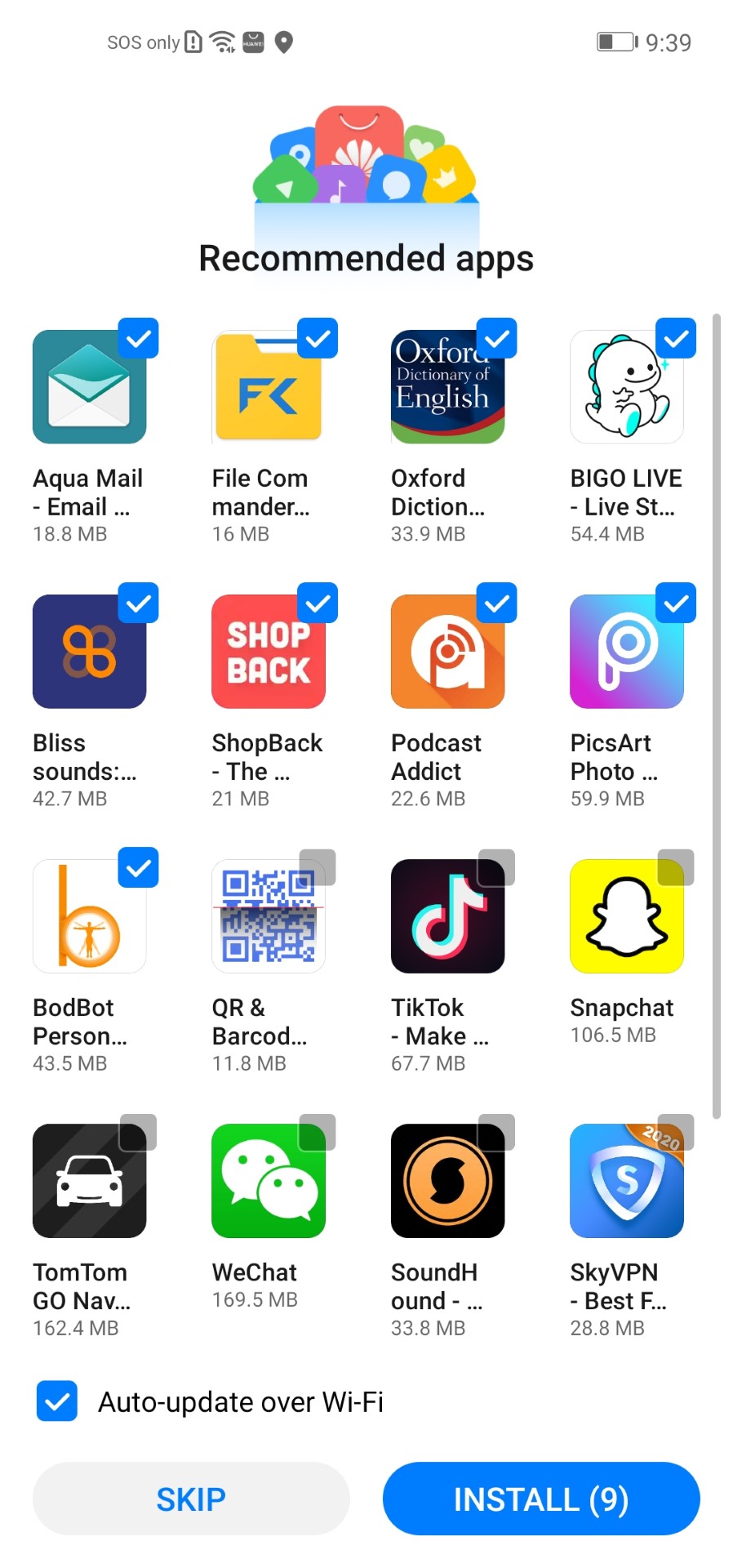Select WeChat for installation

(x=318, y=1132)
